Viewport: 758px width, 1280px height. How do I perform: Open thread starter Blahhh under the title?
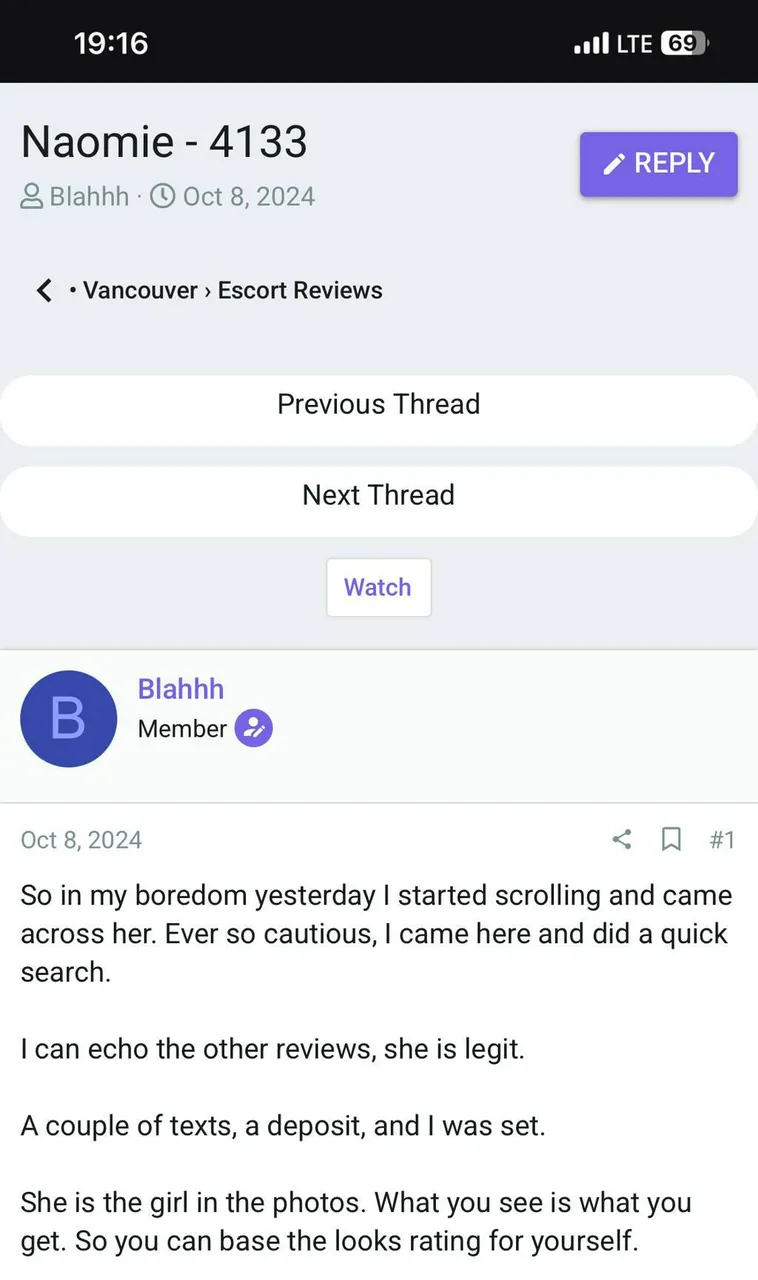pos(88,196)
